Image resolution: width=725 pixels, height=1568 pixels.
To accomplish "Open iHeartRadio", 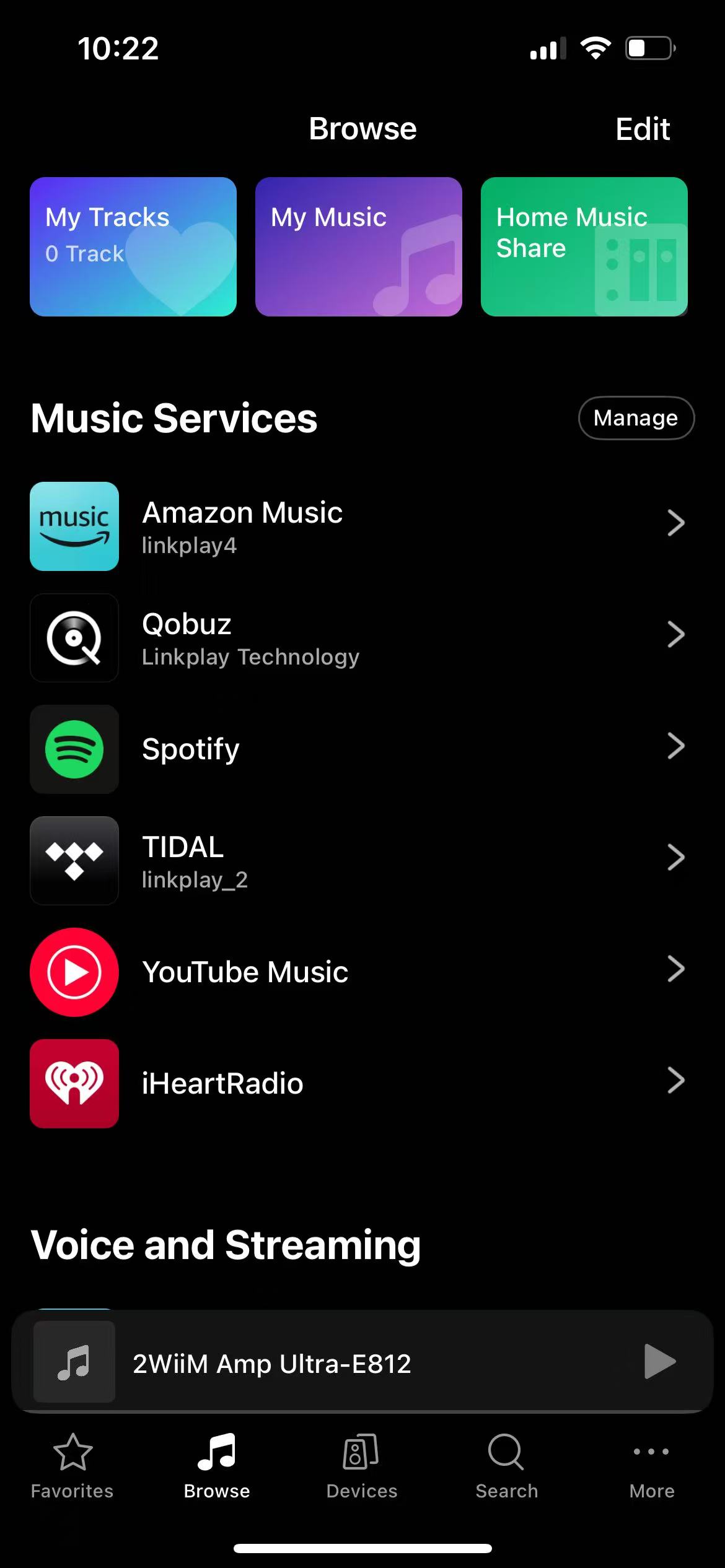I will pos(362,1084).
